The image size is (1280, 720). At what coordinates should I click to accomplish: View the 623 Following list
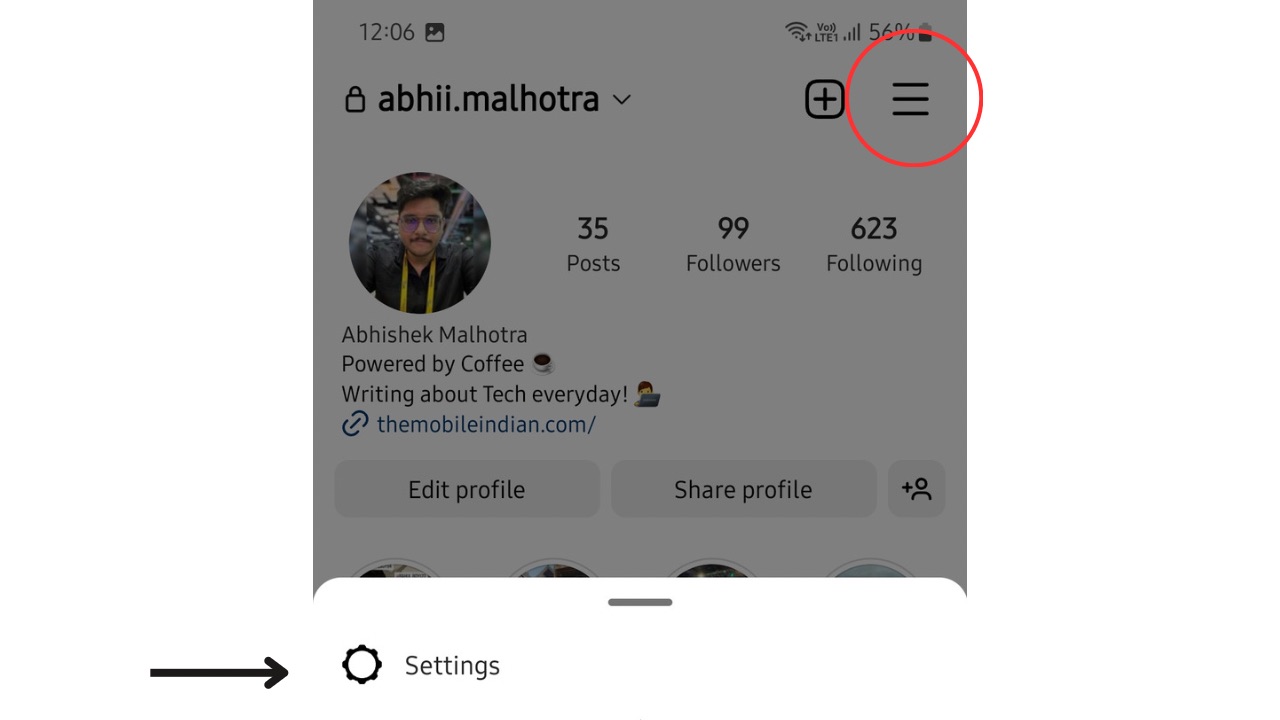click(x=873, y=244)
